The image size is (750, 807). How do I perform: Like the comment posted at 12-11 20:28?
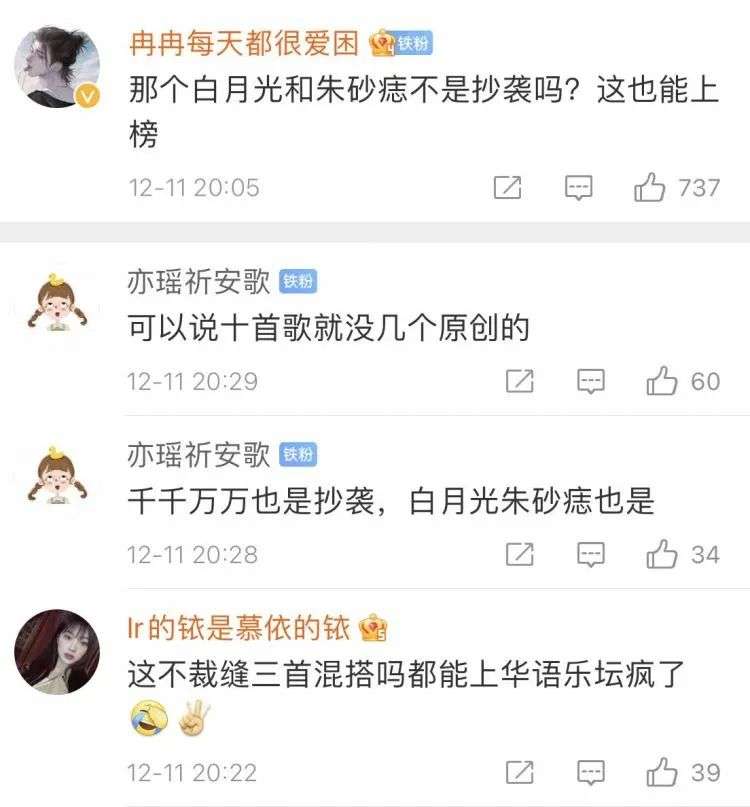(x=662, y=554)
